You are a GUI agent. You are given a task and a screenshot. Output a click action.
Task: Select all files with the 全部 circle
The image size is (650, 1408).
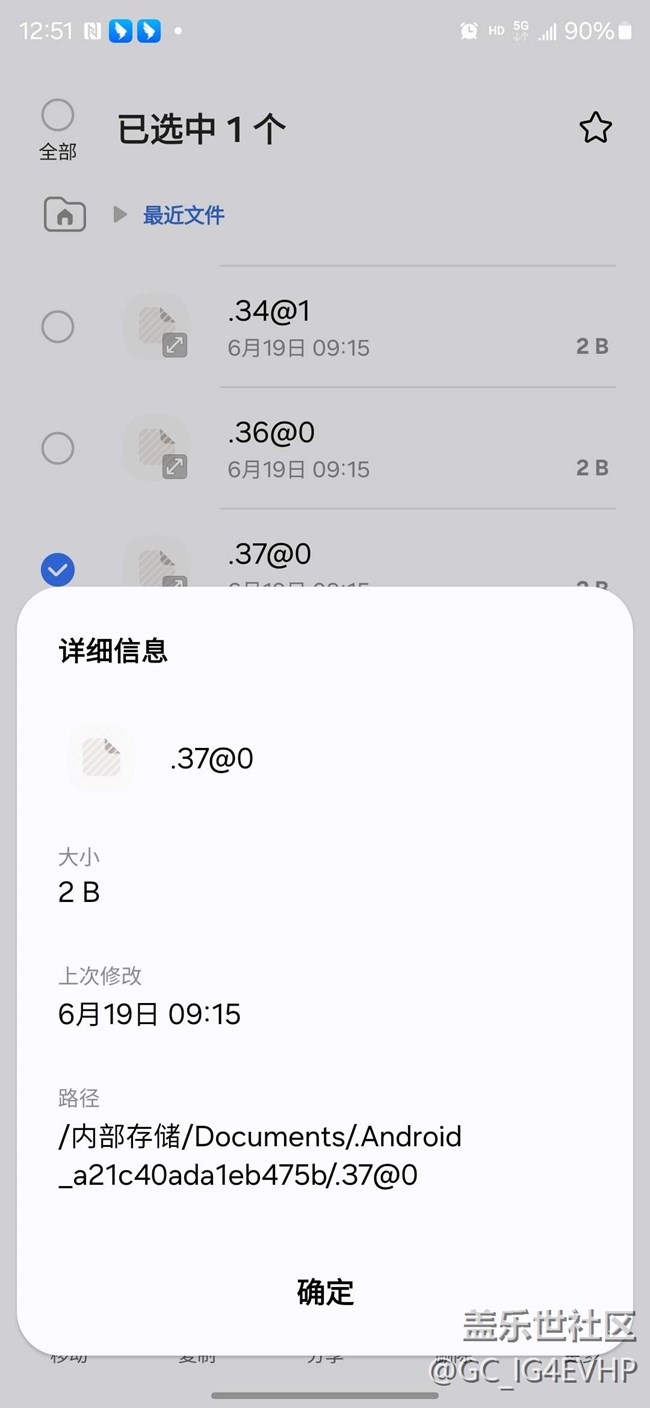pyautogui.click(x=58, y=116)
